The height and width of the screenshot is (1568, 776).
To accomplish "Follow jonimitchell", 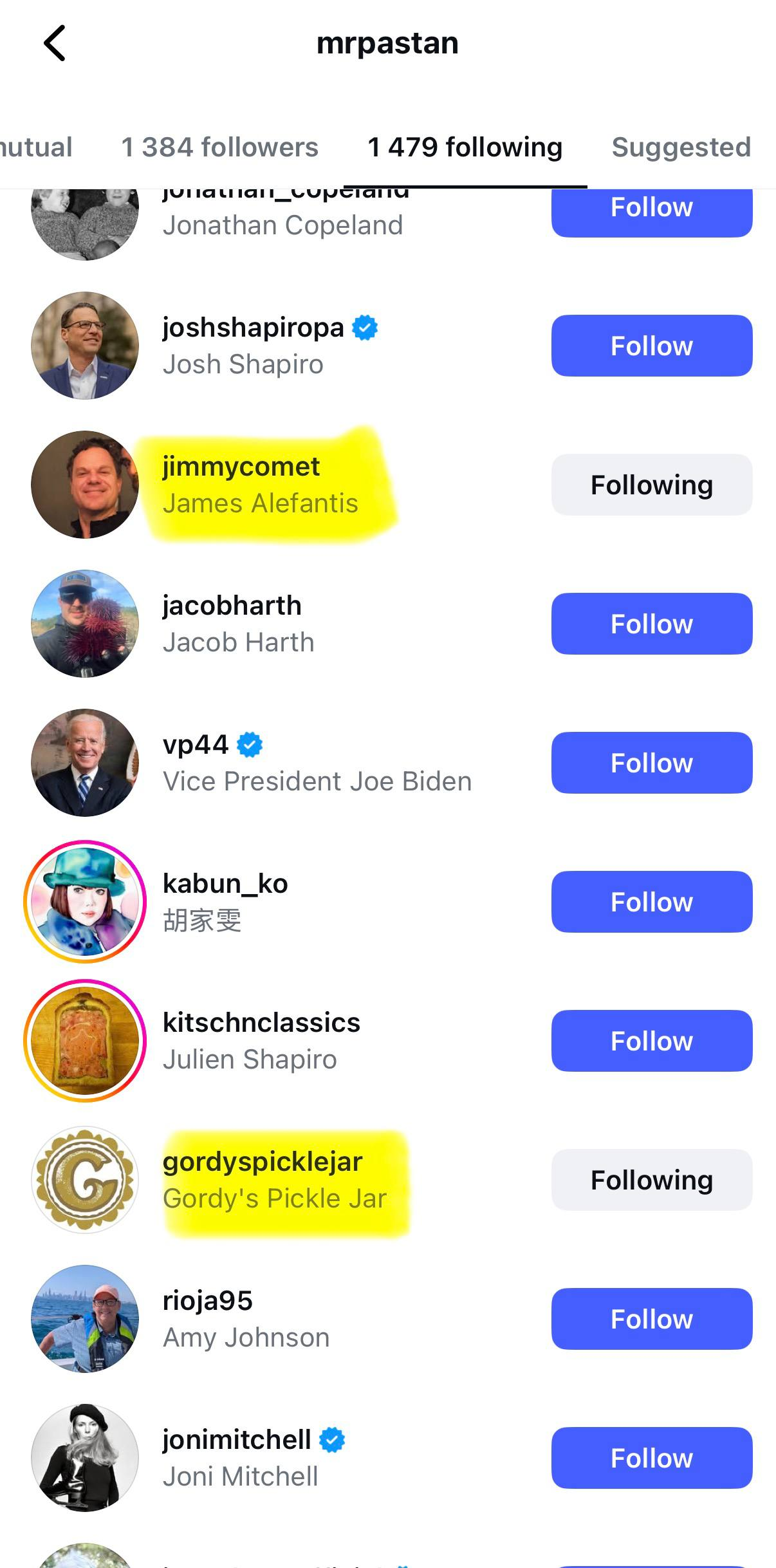I will point(651,1458).
